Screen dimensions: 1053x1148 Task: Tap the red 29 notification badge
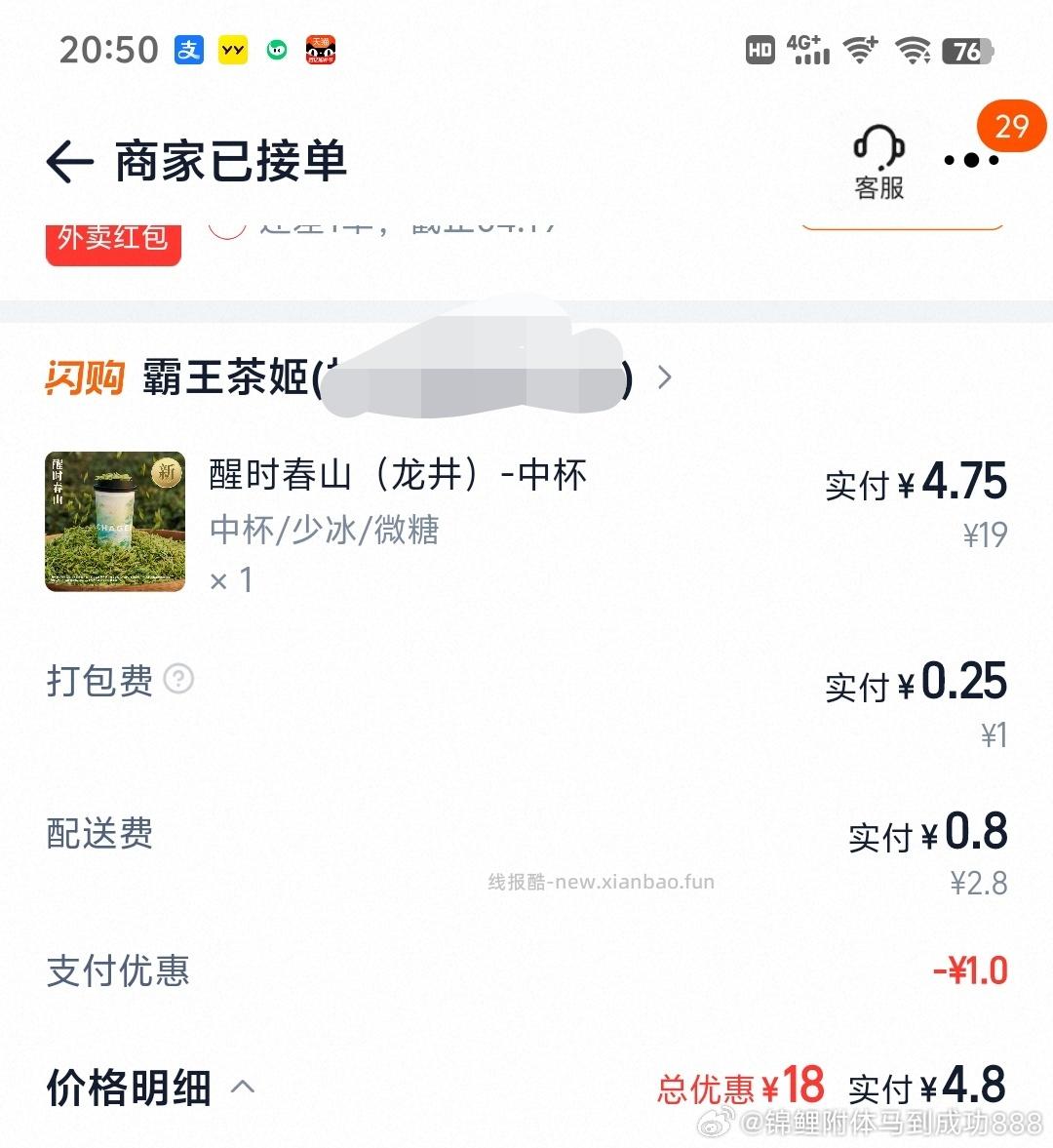click(1012, 127)
